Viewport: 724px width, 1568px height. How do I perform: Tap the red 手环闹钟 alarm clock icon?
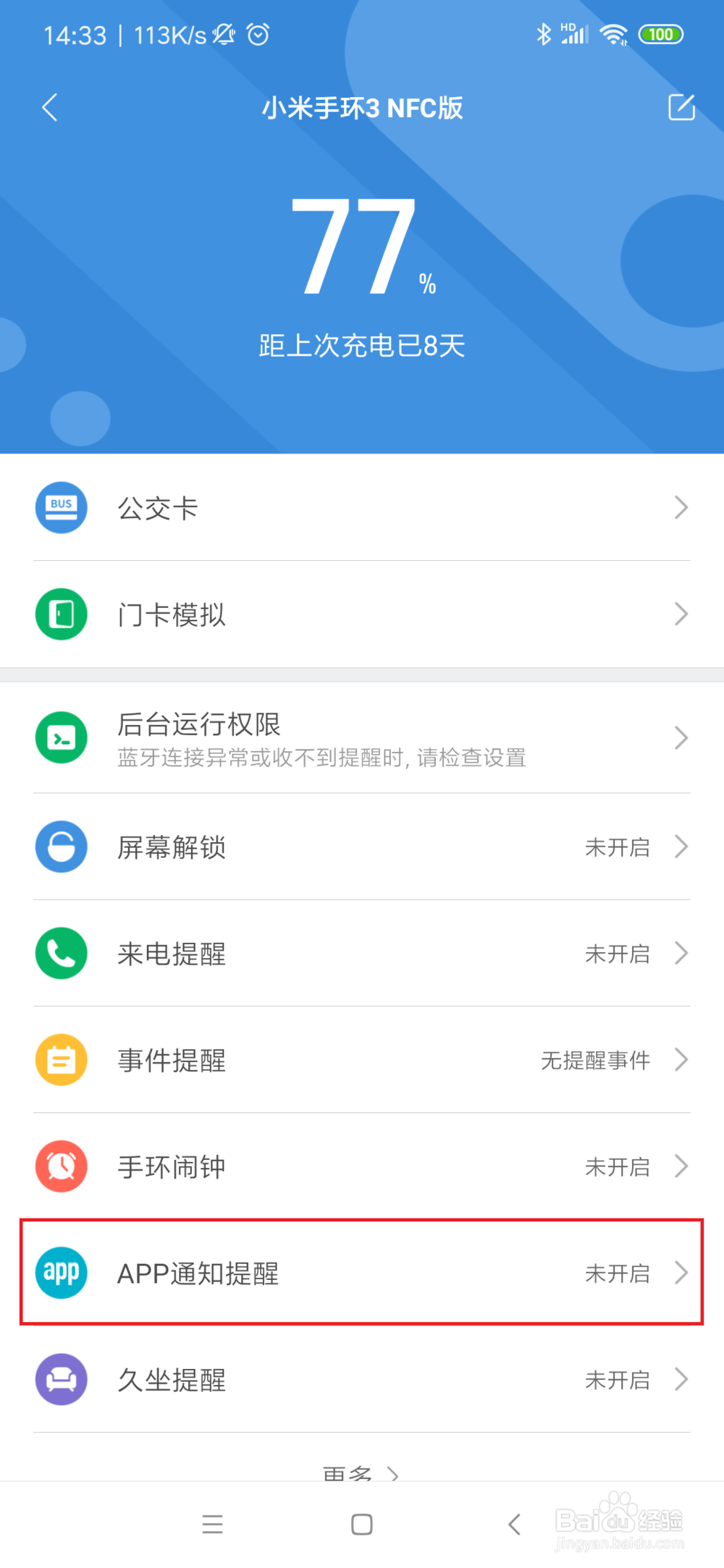(x=61, y=1166)
